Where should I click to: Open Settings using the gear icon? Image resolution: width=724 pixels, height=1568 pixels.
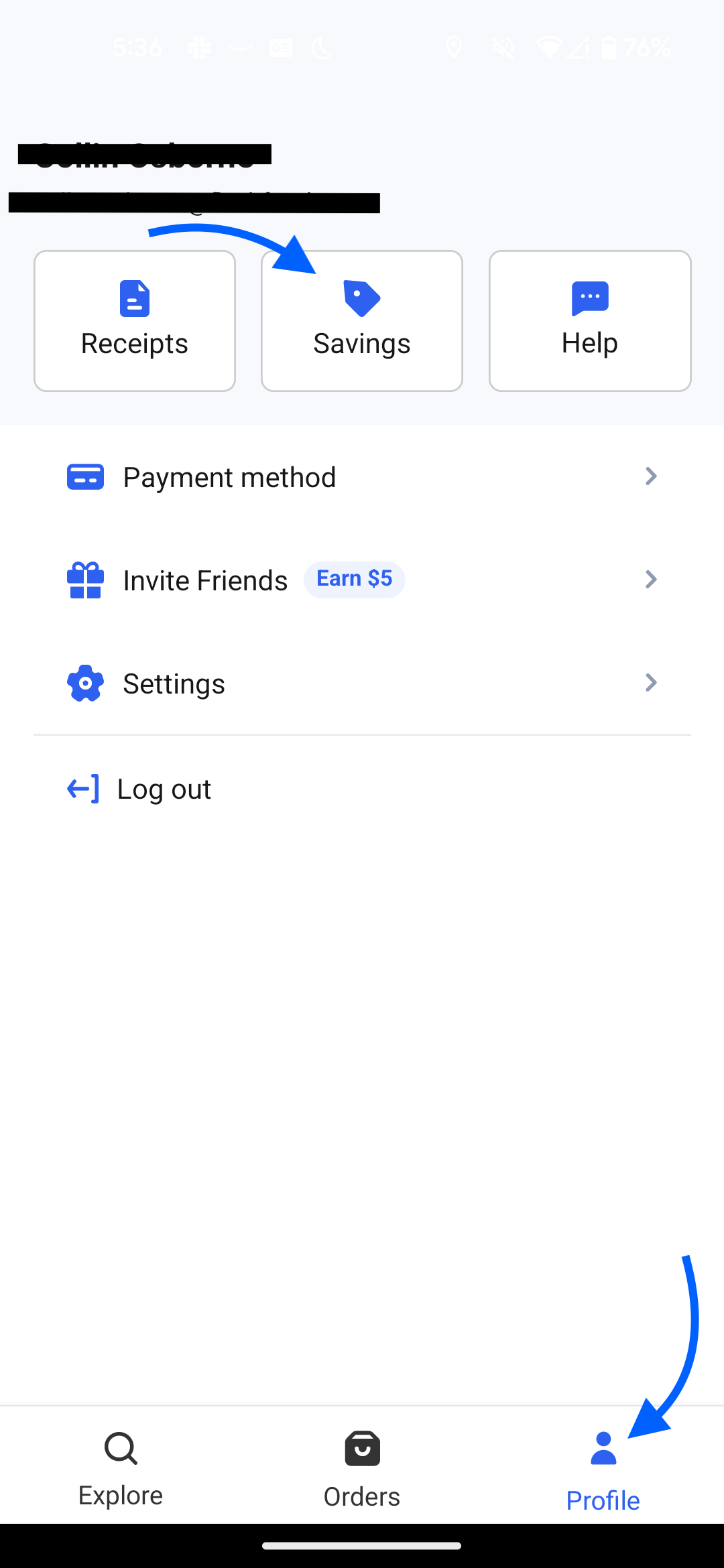coord(85,683)
